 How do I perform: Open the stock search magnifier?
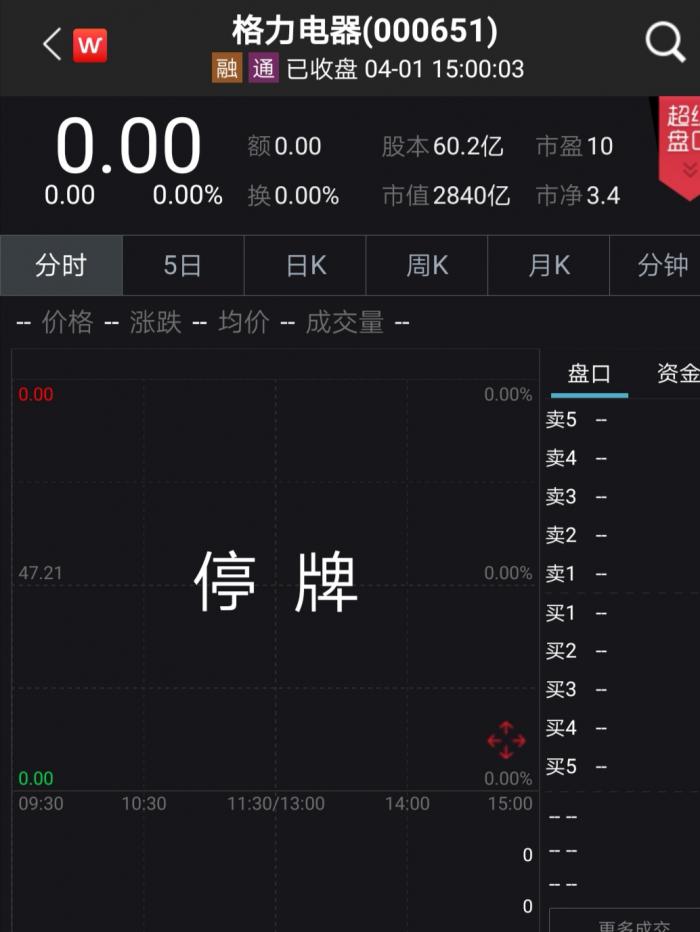[x=665, y=43]
